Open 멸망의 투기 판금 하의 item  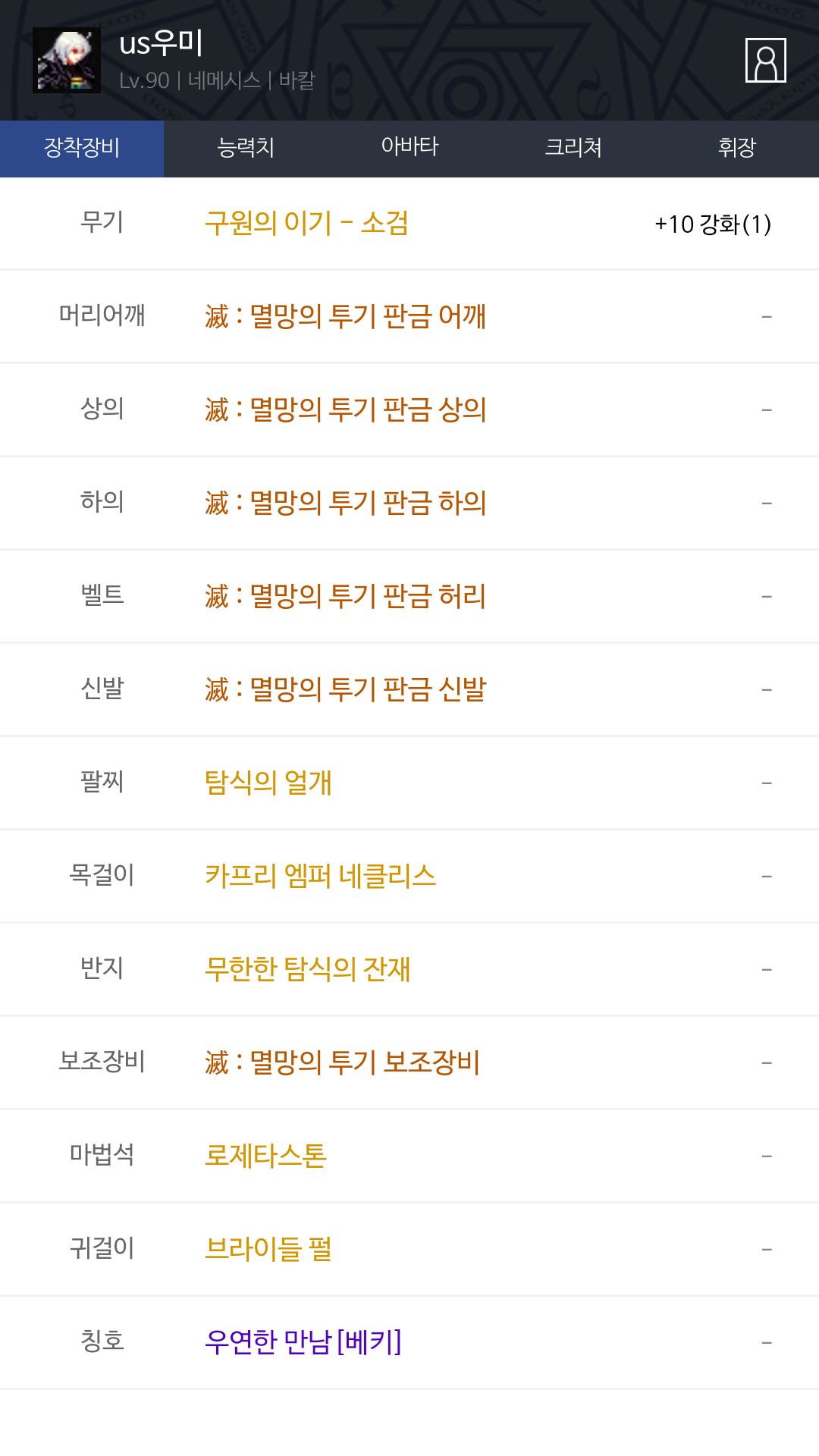click(345, 503)
